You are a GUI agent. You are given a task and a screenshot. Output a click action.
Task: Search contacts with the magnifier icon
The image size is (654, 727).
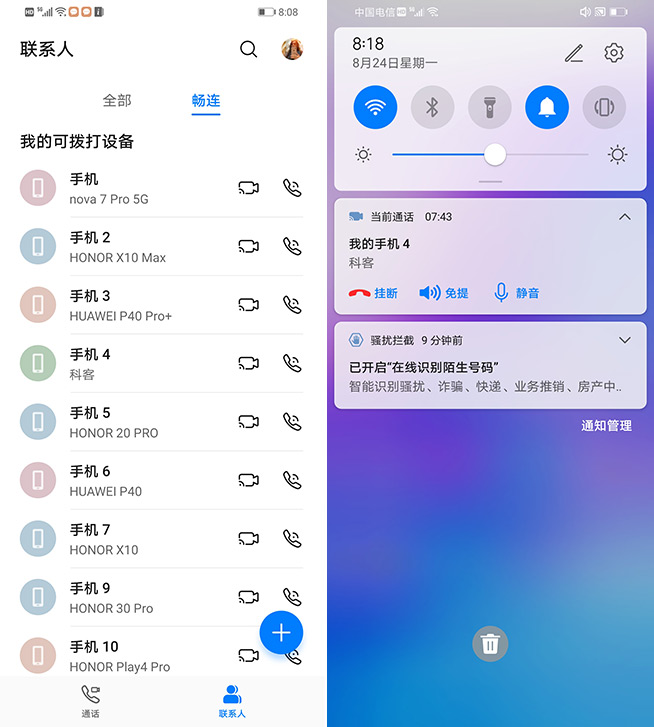click(249, 49)
